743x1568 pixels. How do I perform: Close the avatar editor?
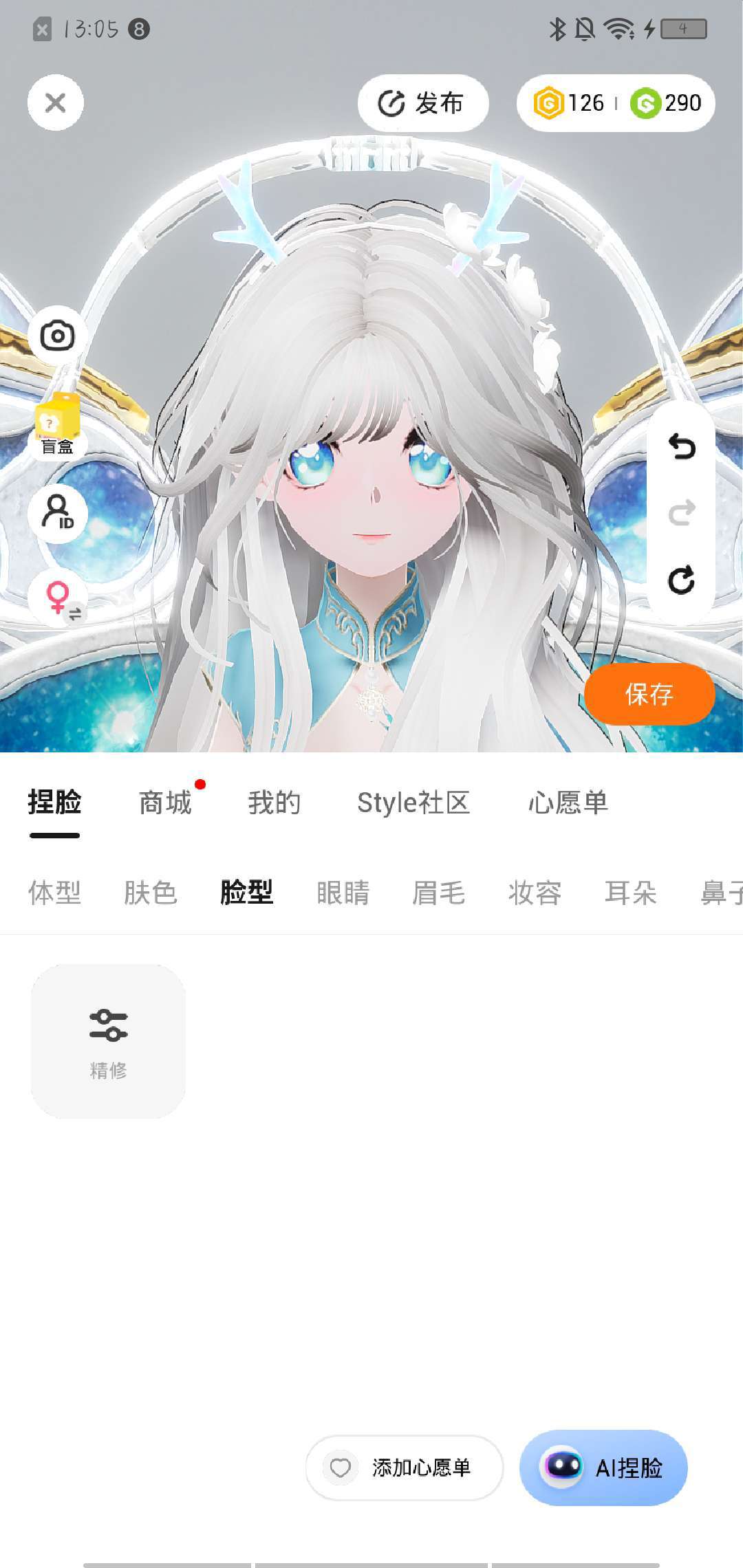55,103
